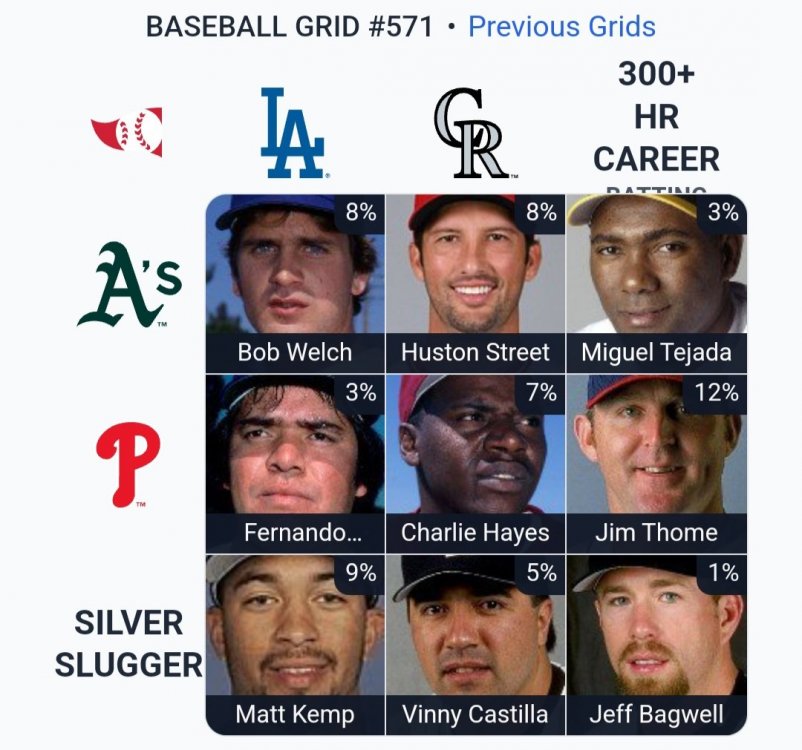Tap the Miguel Tejada cell
The image size is (802, 750).
click(x=656, y=283)
